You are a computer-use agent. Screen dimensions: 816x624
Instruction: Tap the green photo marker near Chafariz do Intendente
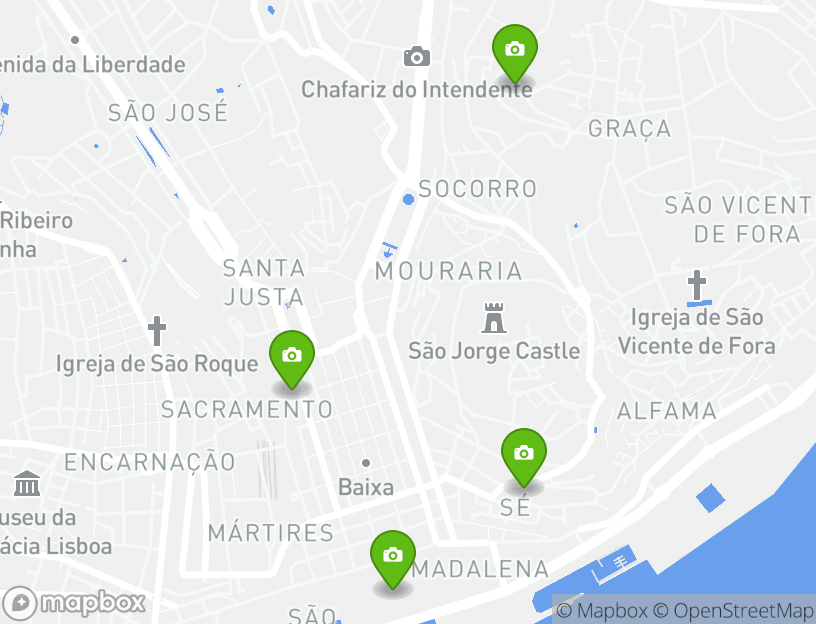coord(515,50)
